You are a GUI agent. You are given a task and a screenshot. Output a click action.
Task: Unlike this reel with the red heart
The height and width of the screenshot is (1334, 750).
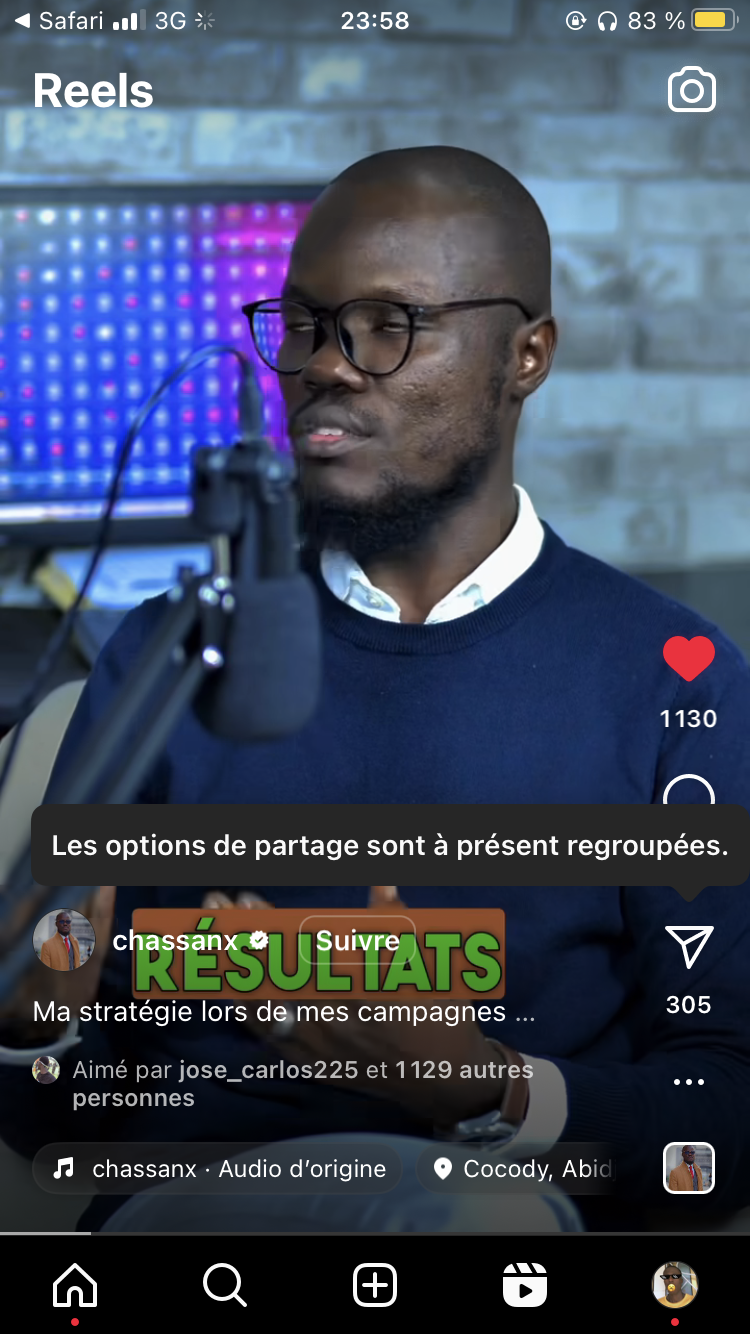click(689, 659)
